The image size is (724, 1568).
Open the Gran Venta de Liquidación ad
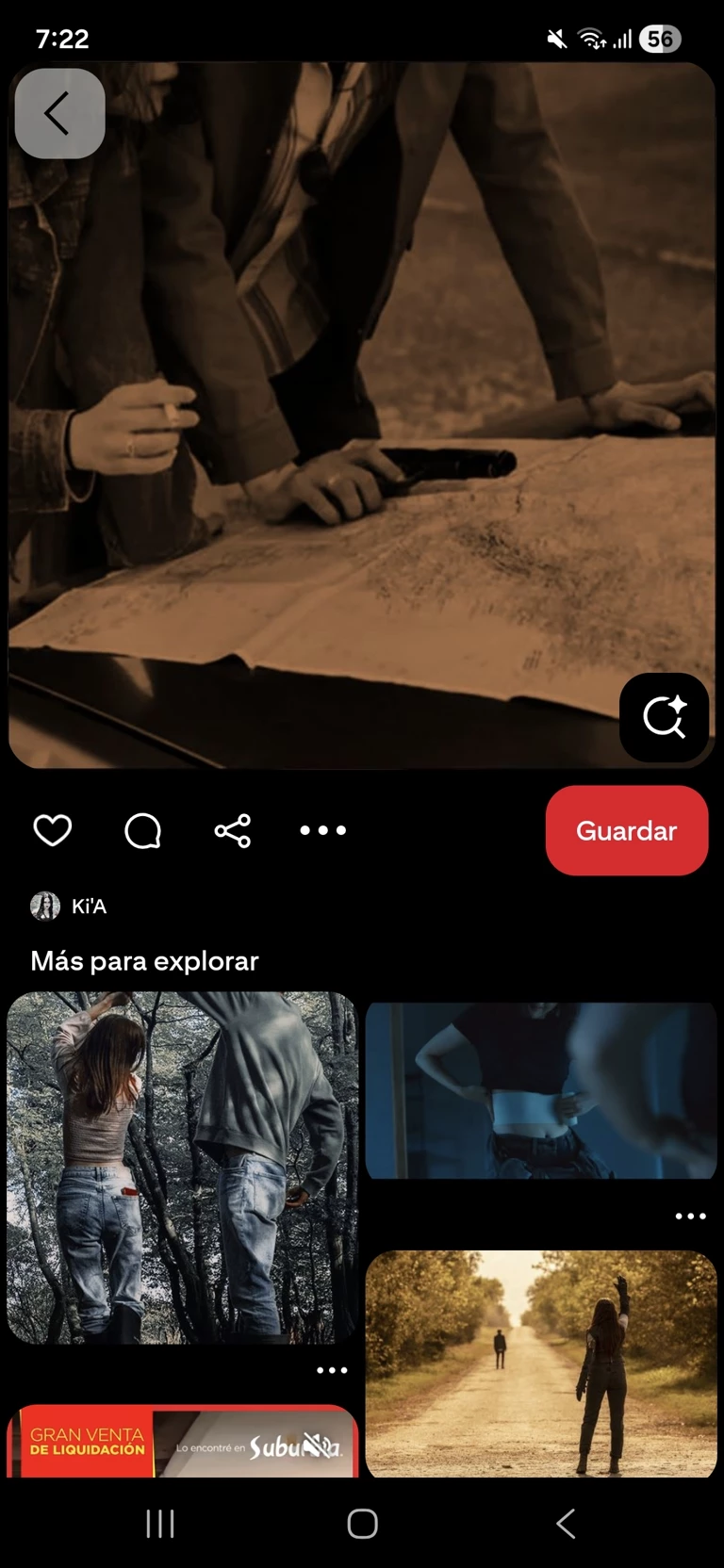pos(182,1442)
